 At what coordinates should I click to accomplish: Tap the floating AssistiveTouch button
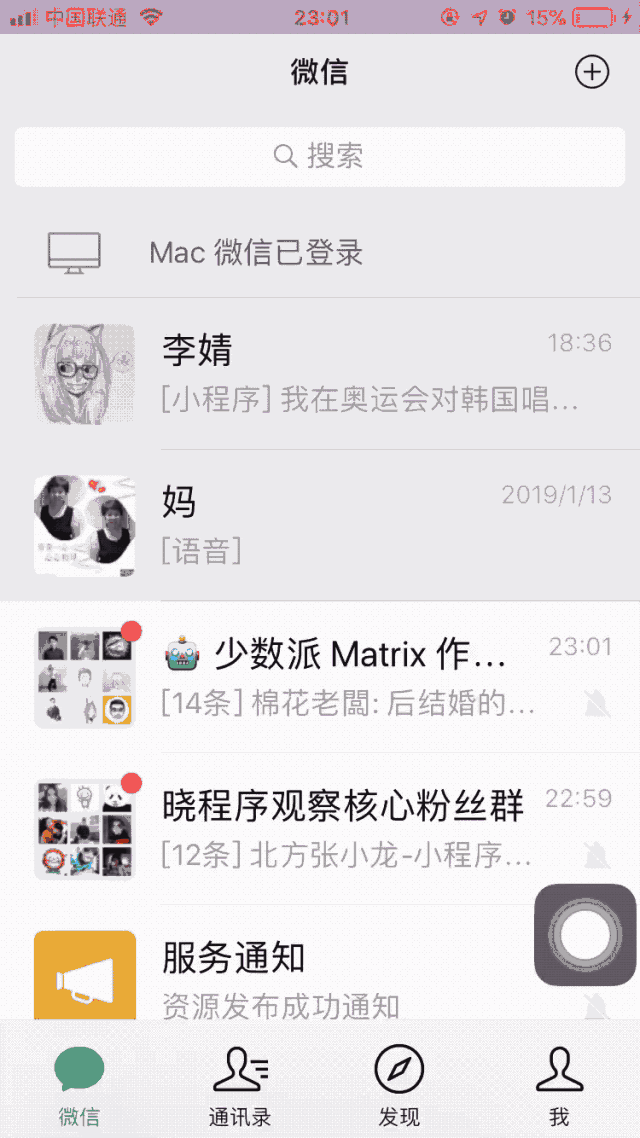[585, 935]
